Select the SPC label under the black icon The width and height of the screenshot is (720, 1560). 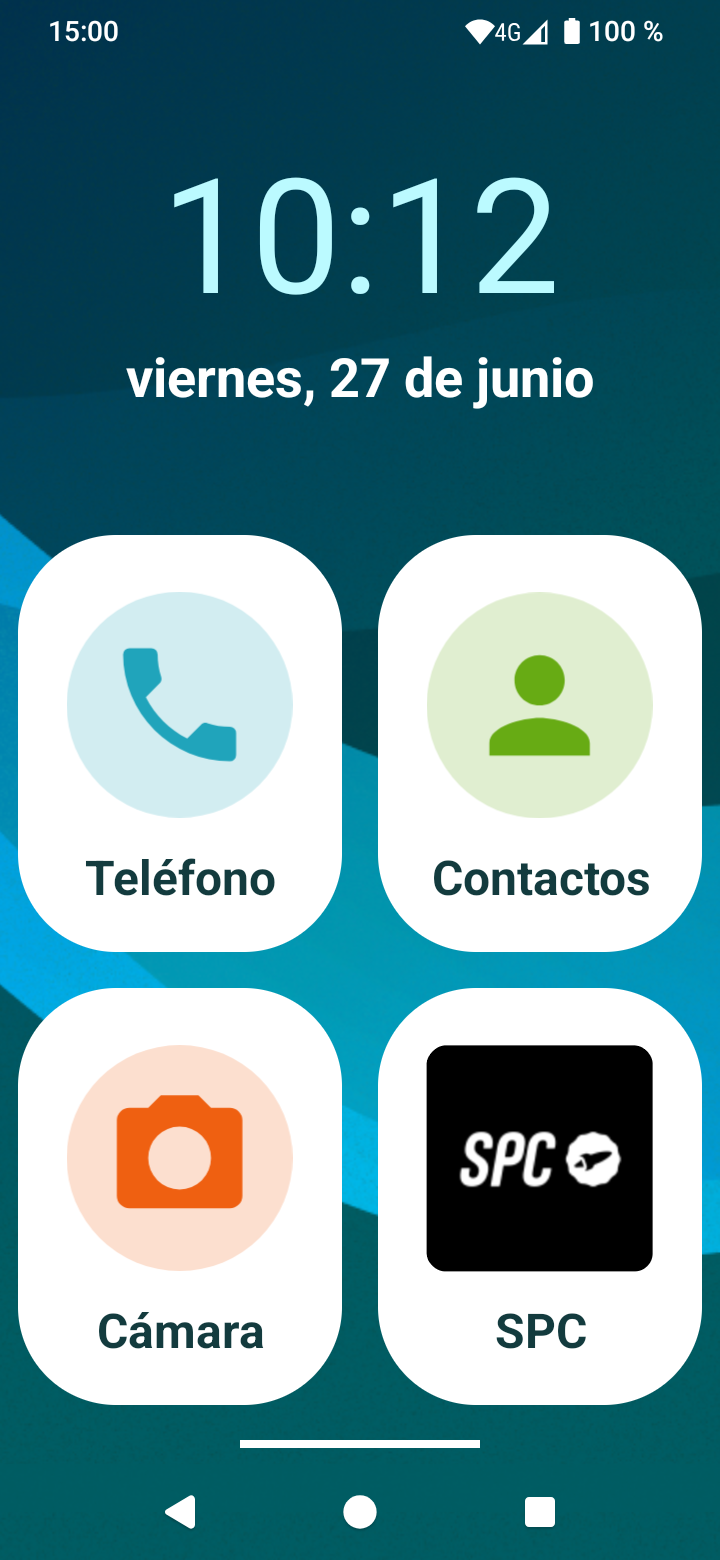tap(539, 1331)
